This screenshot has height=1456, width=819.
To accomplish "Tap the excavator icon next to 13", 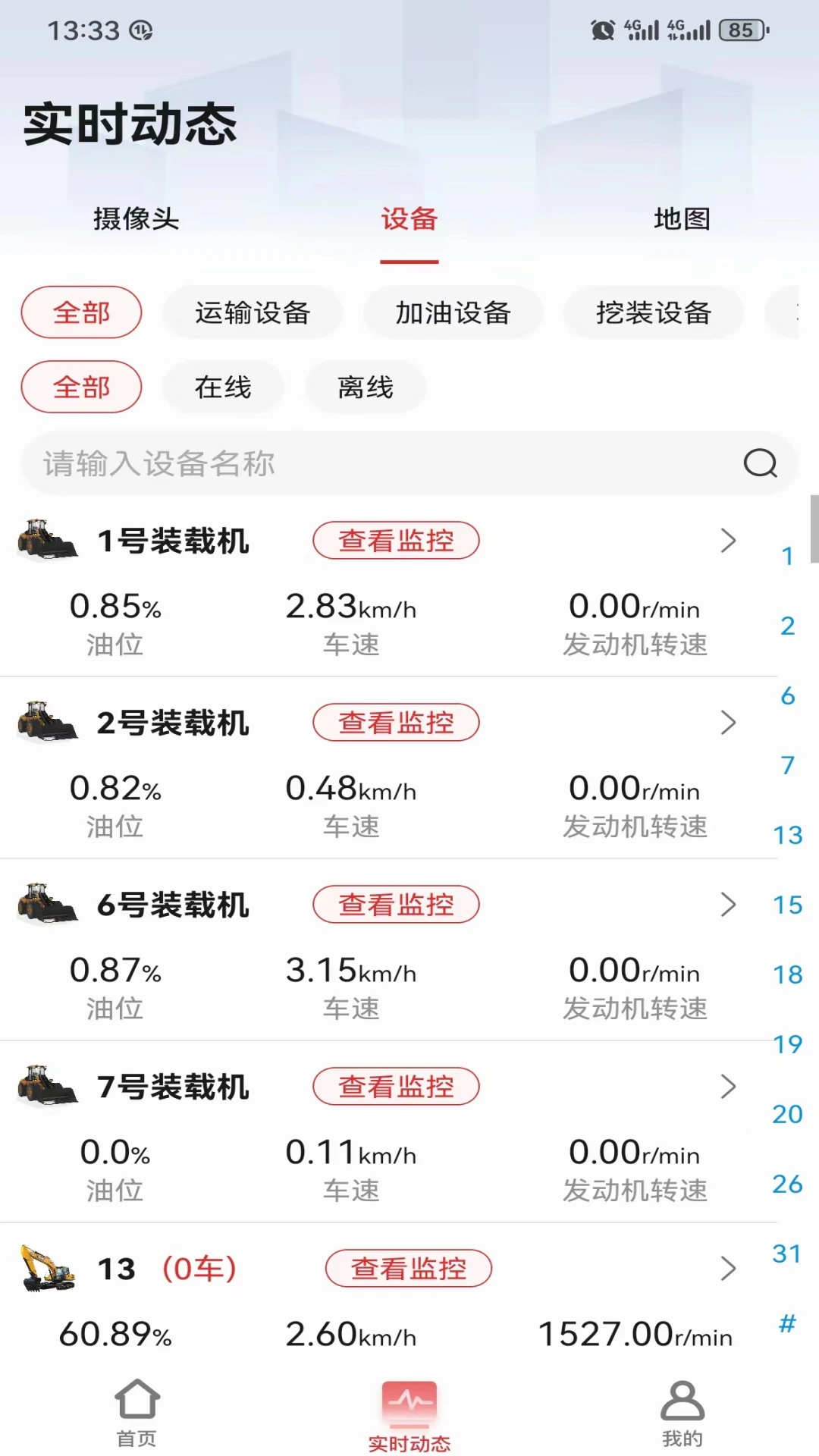I will coord(47,1268).
